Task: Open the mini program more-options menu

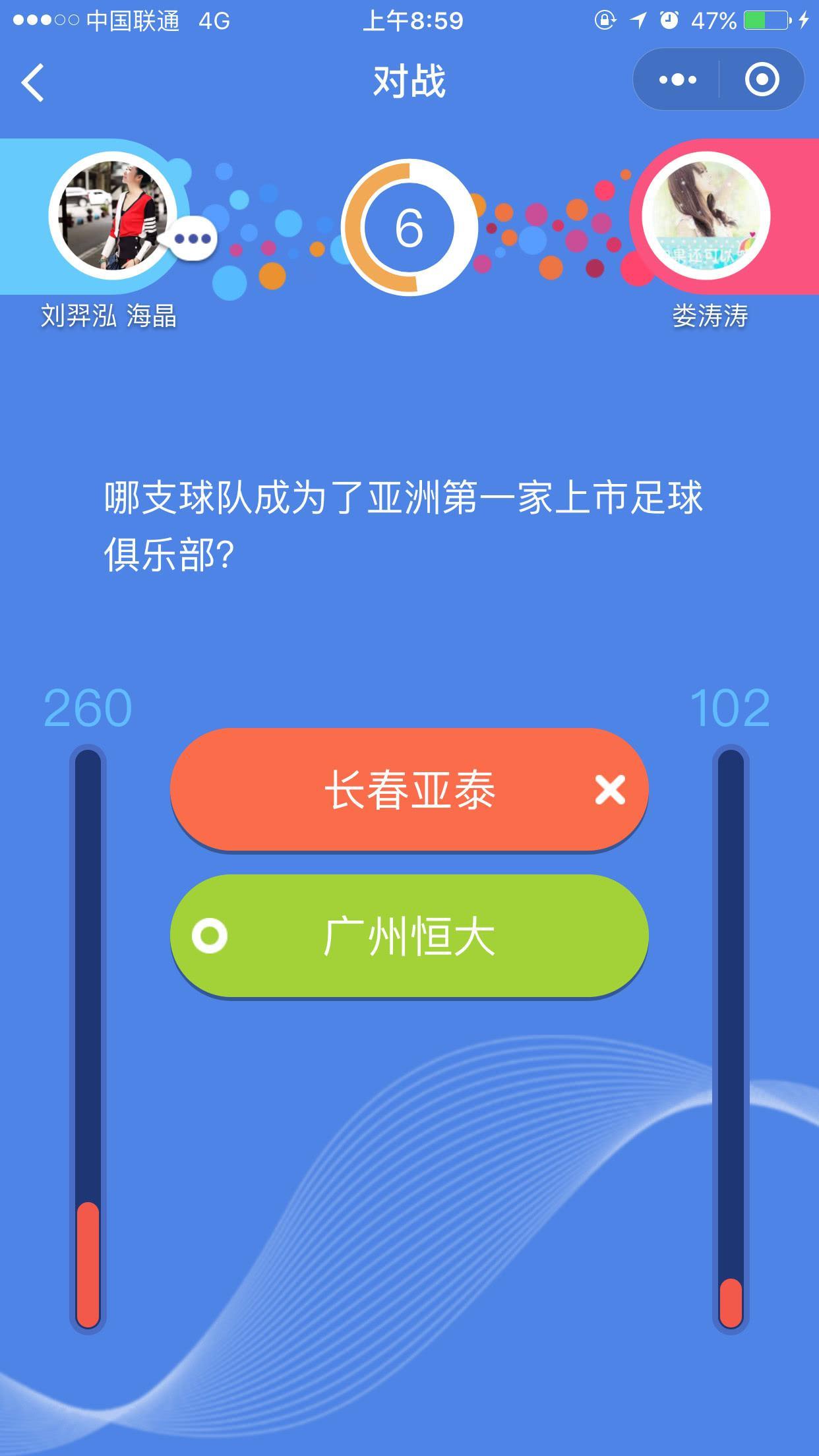Action: pyautogui.click(x=677, y=80)
